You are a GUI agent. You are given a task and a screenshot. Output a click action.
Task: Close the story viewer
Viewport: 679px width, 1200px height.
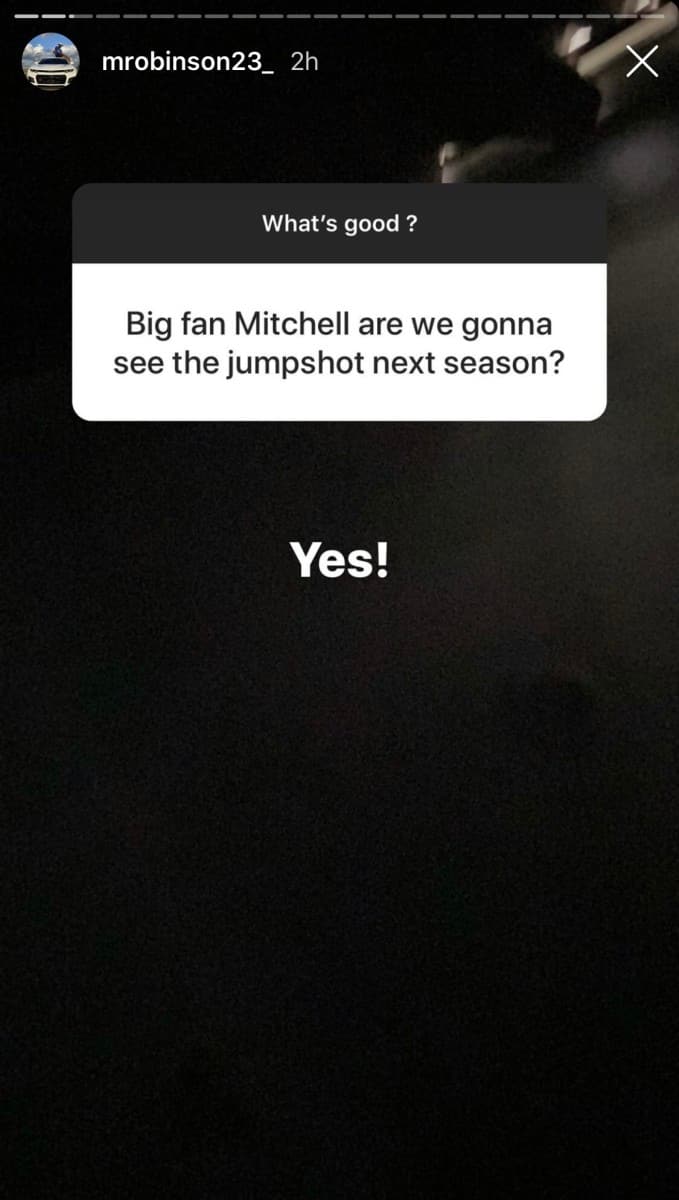(641, 62)
